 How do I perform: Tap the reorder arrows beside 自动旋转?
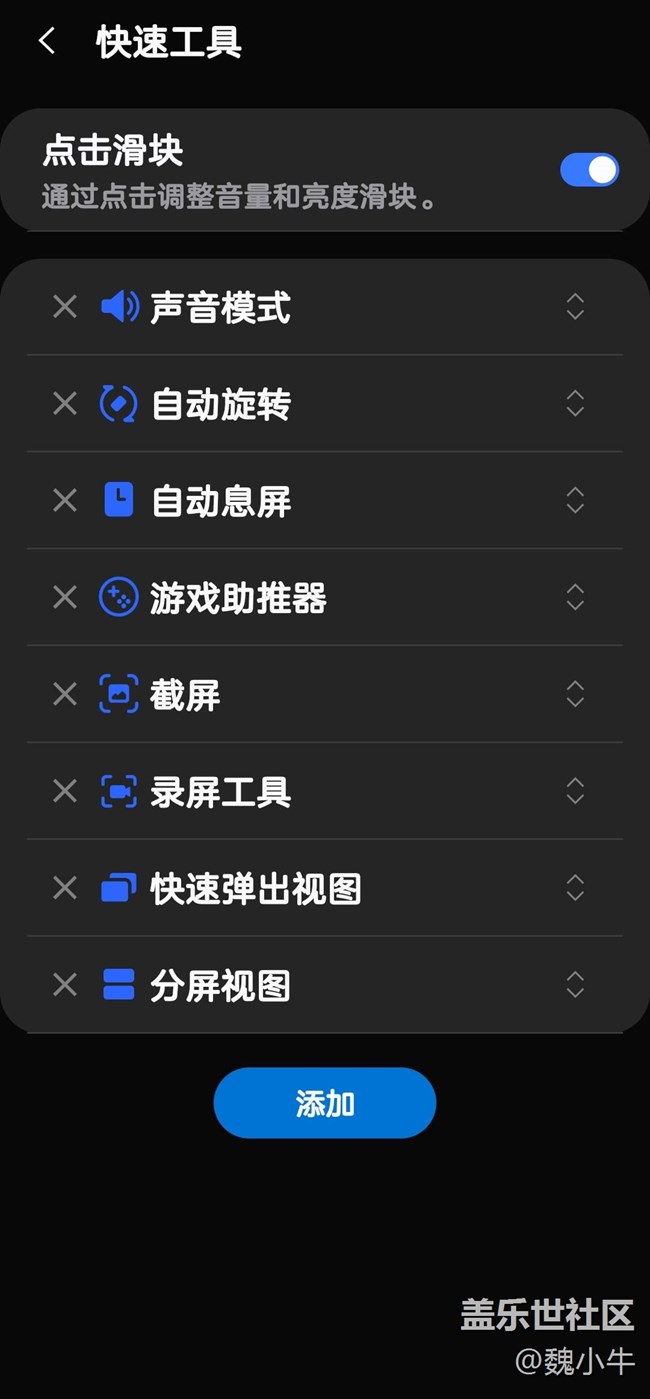[x=575, y=403]
